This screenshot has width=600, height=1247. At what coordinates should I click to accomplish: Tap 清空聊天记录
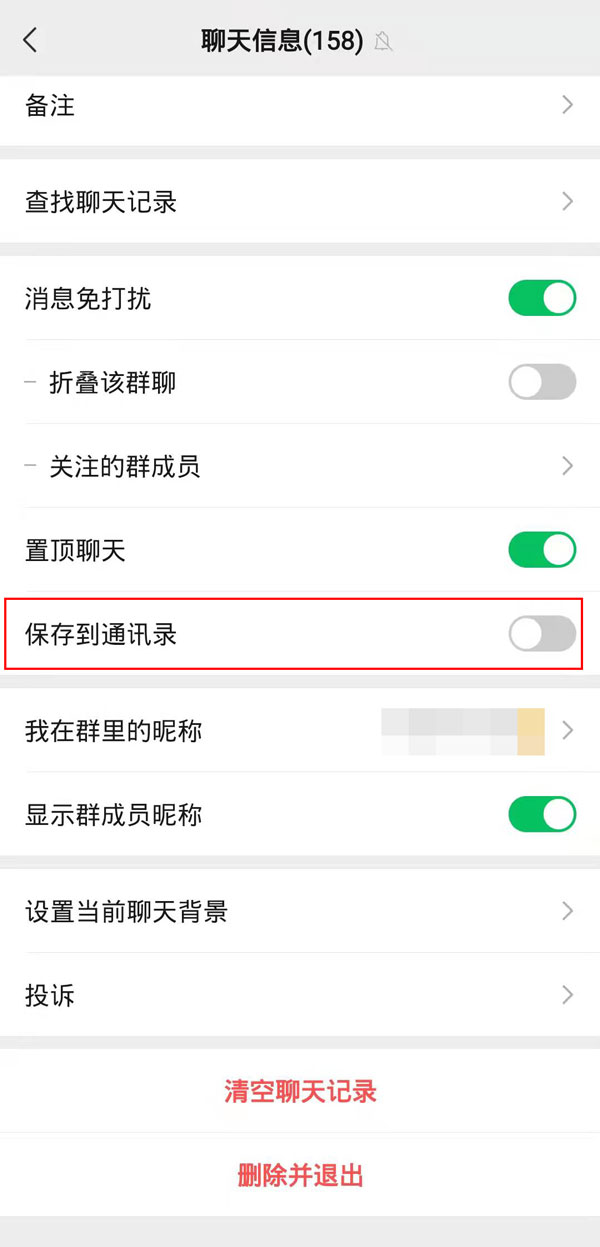[x=300, y=1091]
